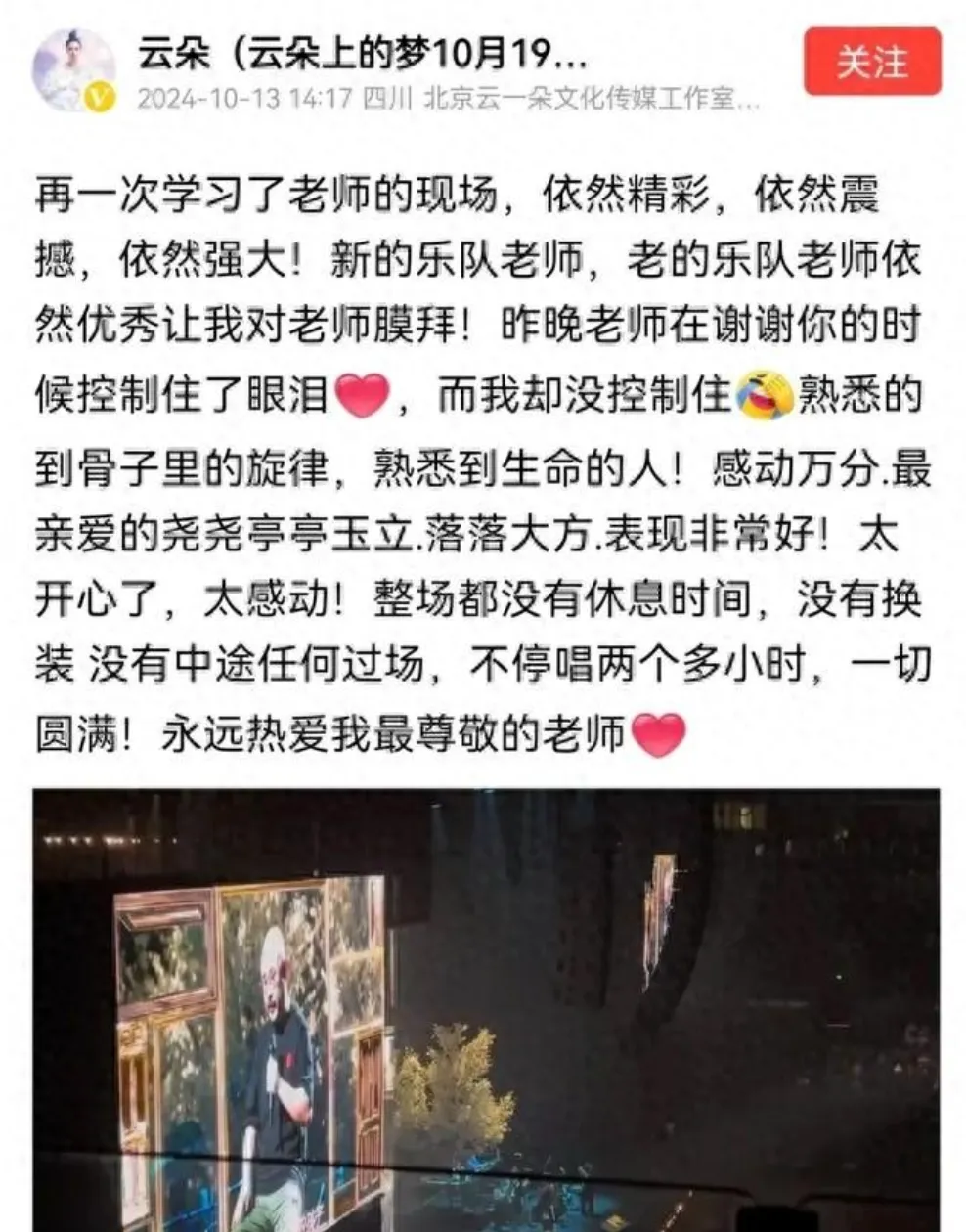Open the 云朵 username profile link

pos(362,55)
